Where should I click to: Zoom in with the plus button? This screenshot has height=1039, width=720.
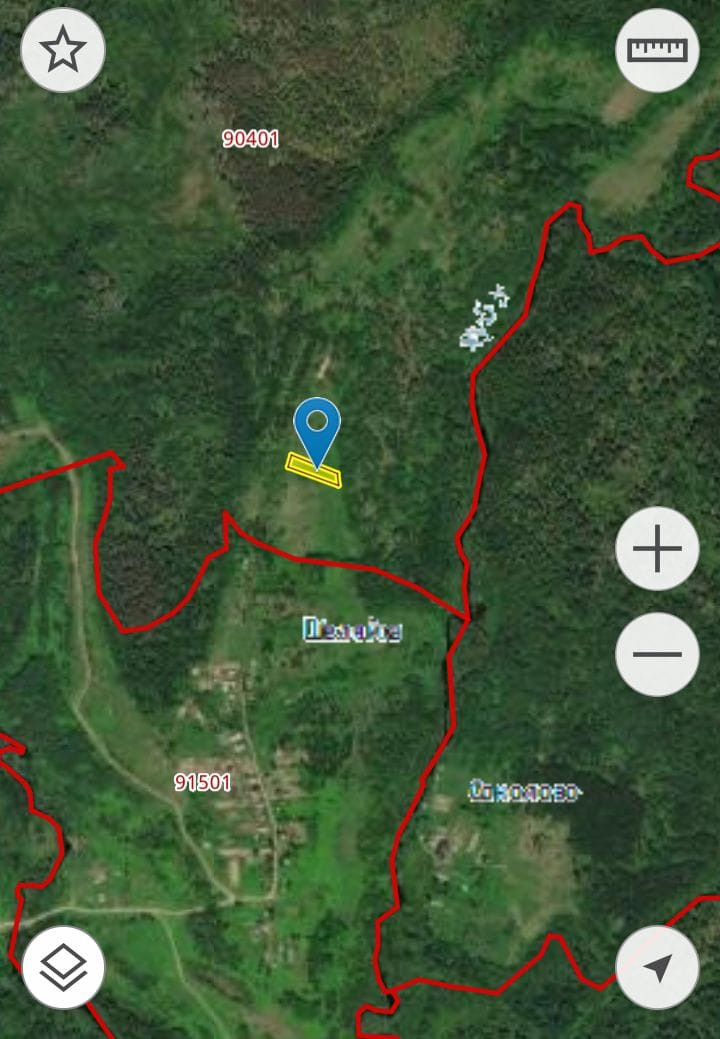coord(657,549)
